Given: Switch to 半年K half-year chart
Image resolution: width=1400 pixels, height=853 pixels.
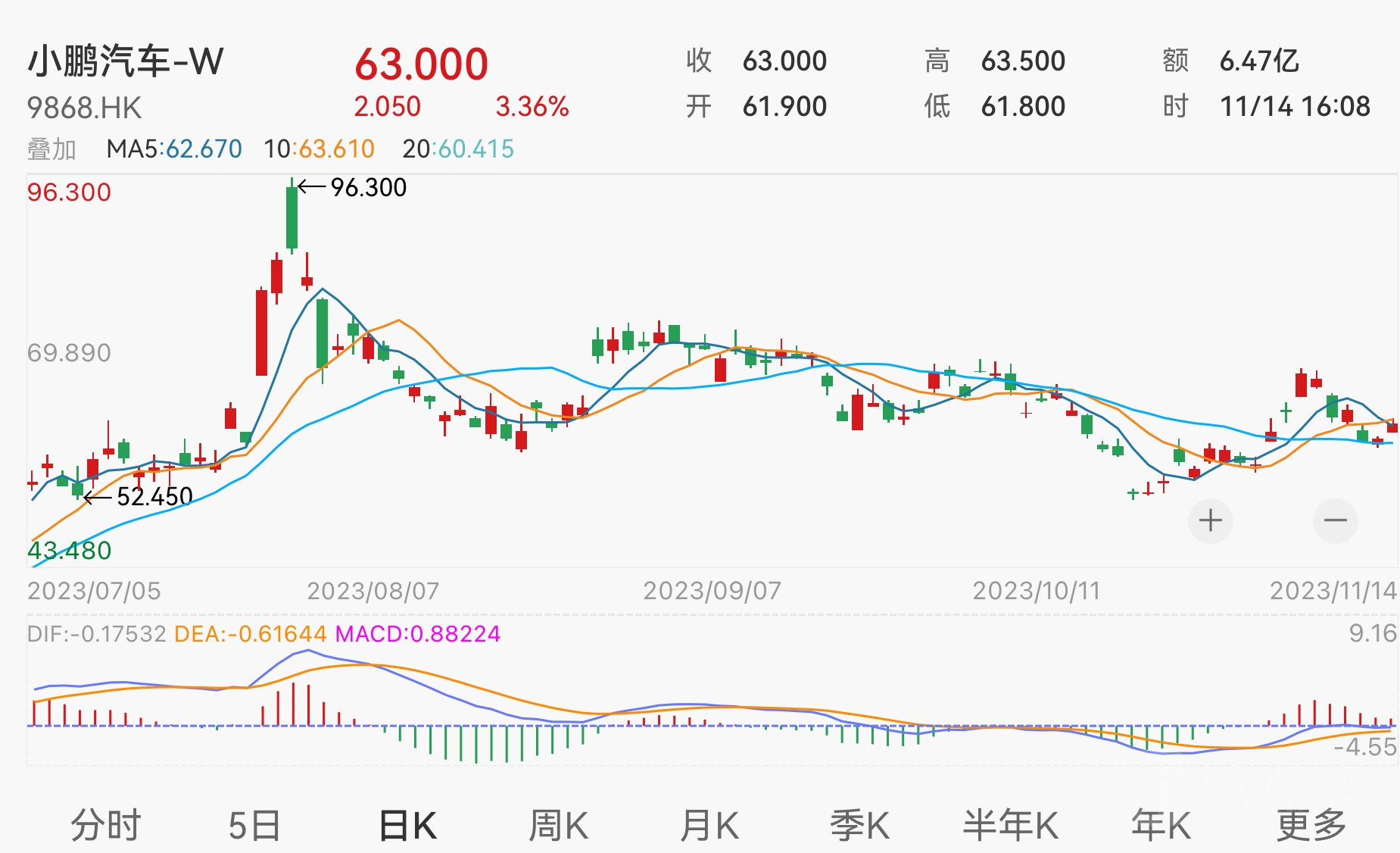Looking at the screenshot, I should point(1010,825).
